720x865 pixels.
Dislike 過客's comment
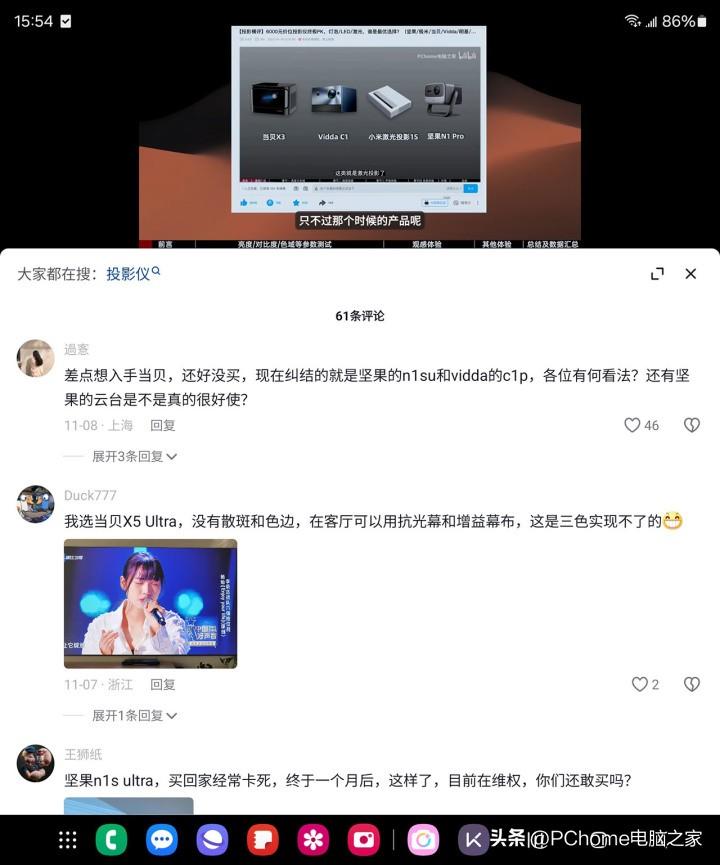[691, 425]
